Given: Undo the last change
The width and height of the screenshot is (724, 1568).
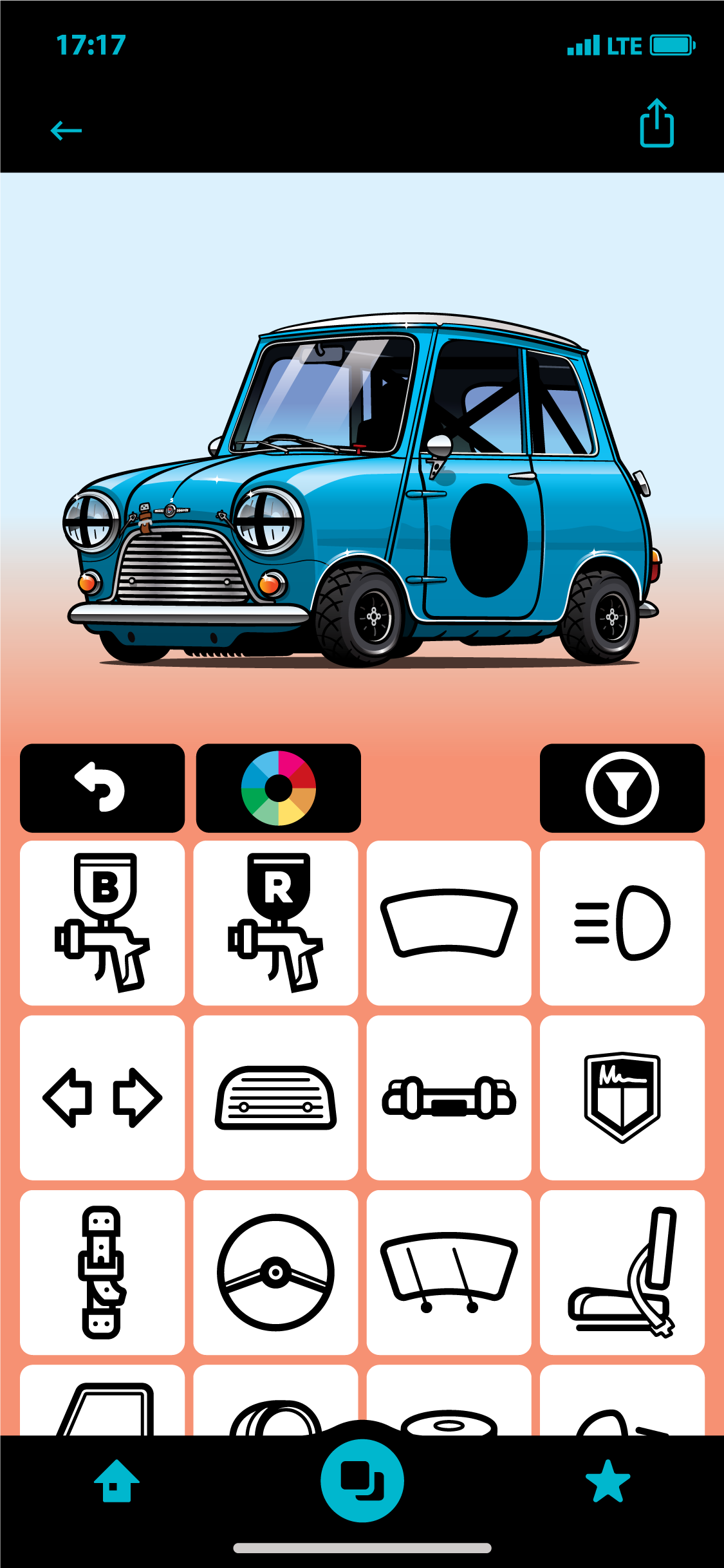Looking at the screenshot, I should click(102, 788).
